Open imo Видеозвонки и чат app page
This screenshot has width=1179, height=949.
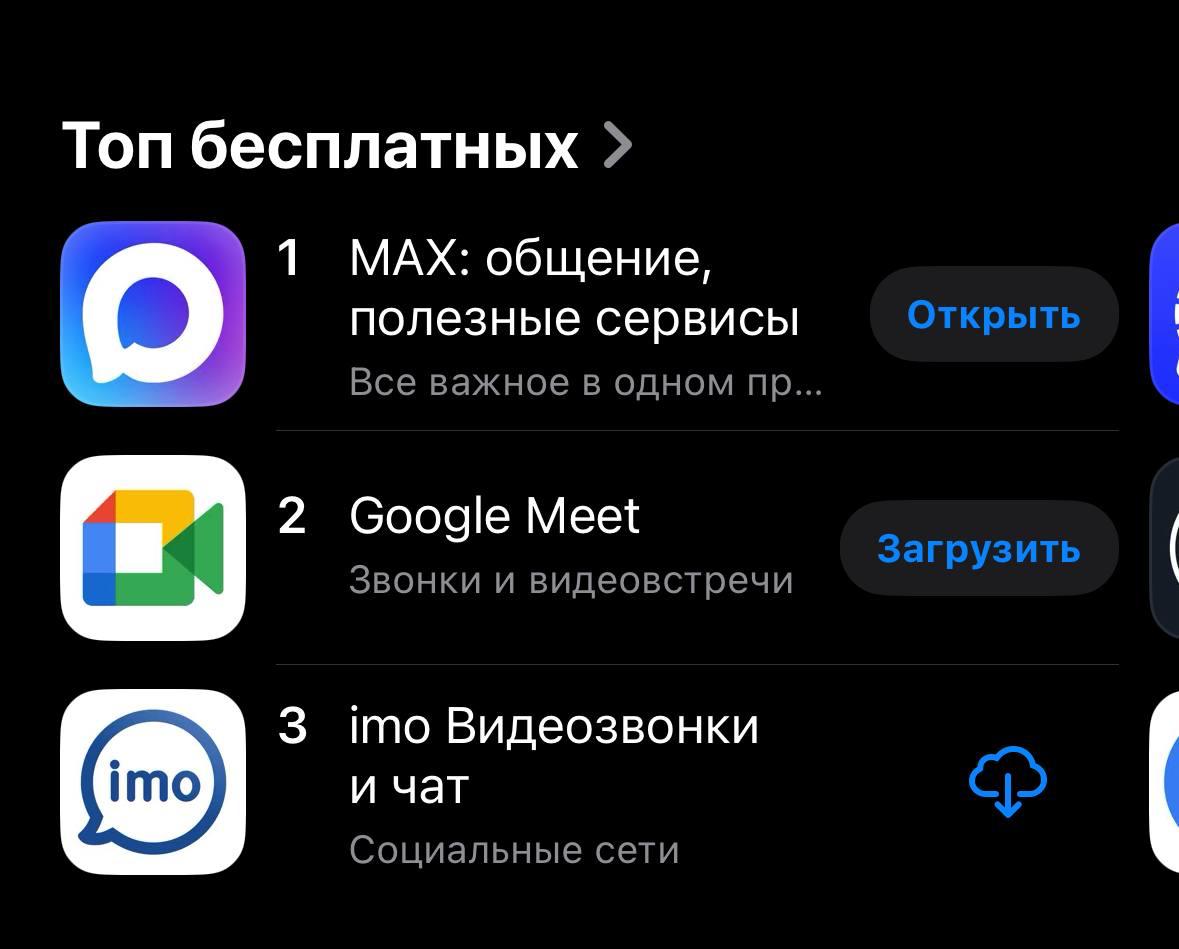pyautogui.click(x=553, y=754)
